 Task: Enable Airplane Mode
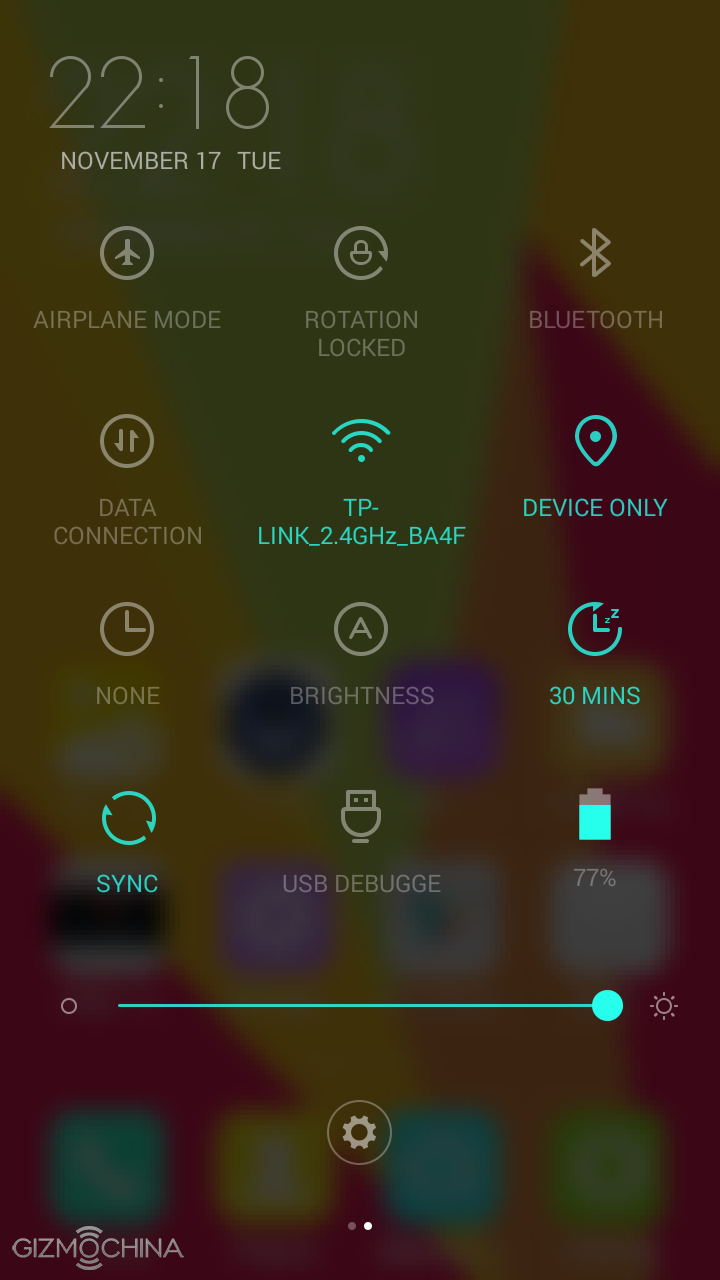tap(127, 253)
